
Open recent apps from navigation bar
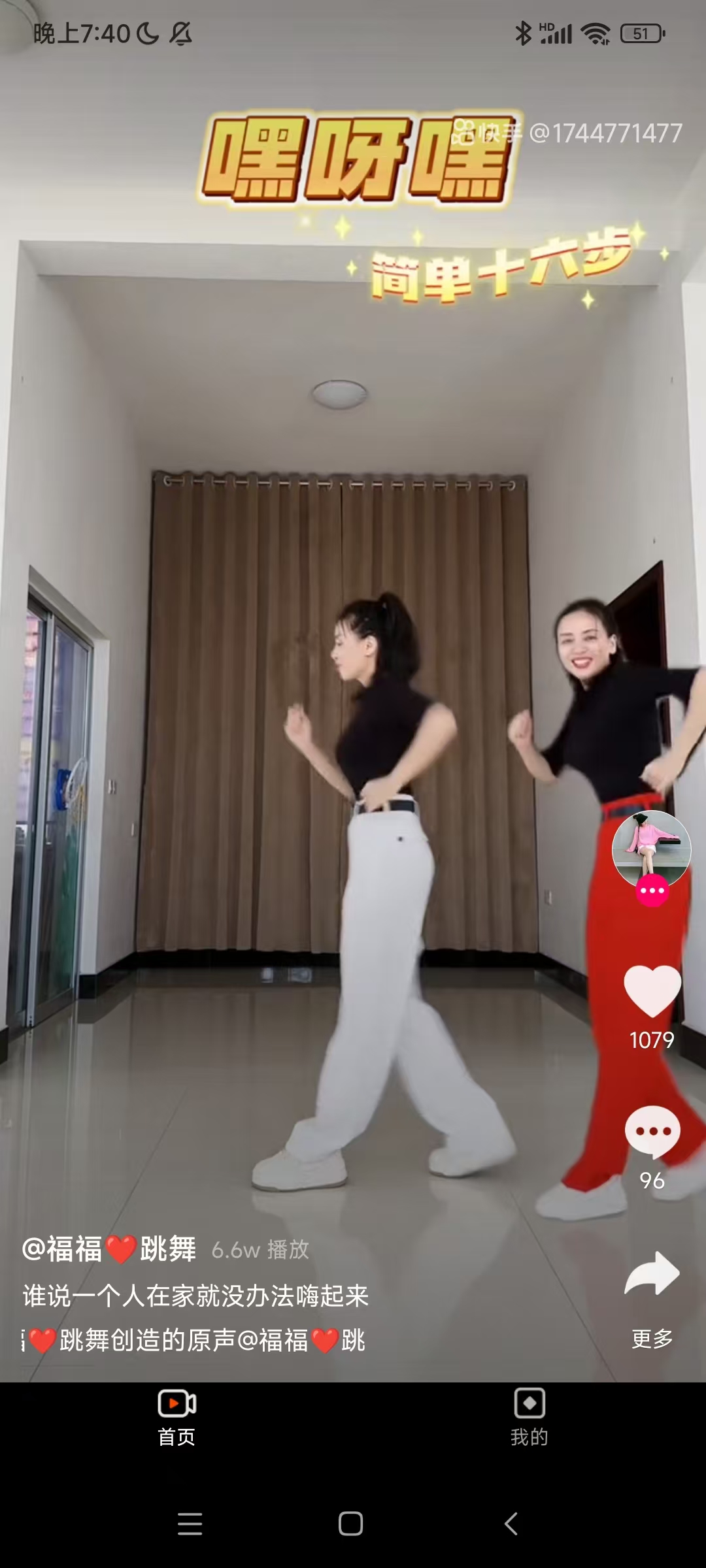click(190, 1524)
